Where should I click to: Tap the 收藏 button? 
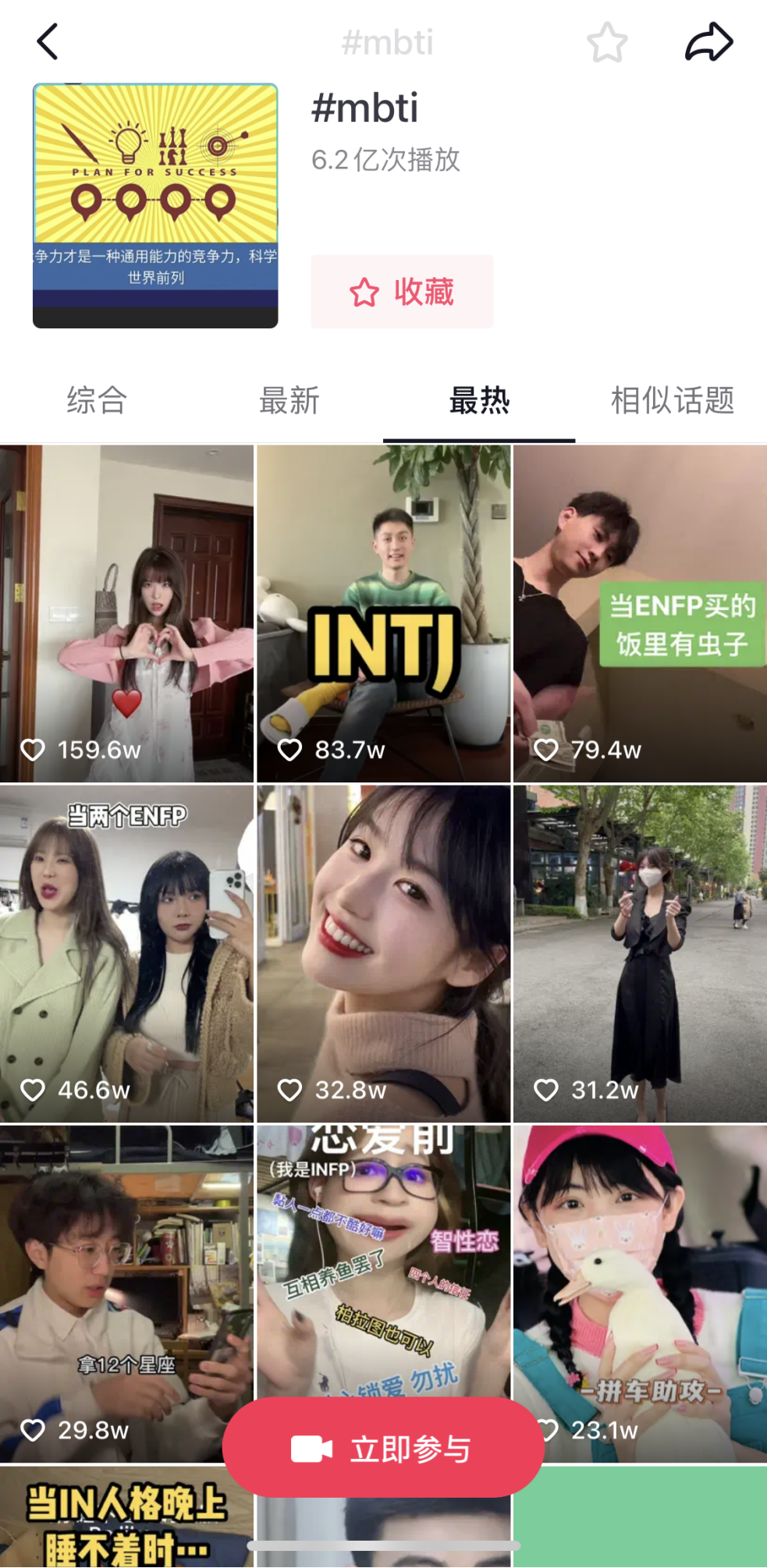(x=402, y=292)
